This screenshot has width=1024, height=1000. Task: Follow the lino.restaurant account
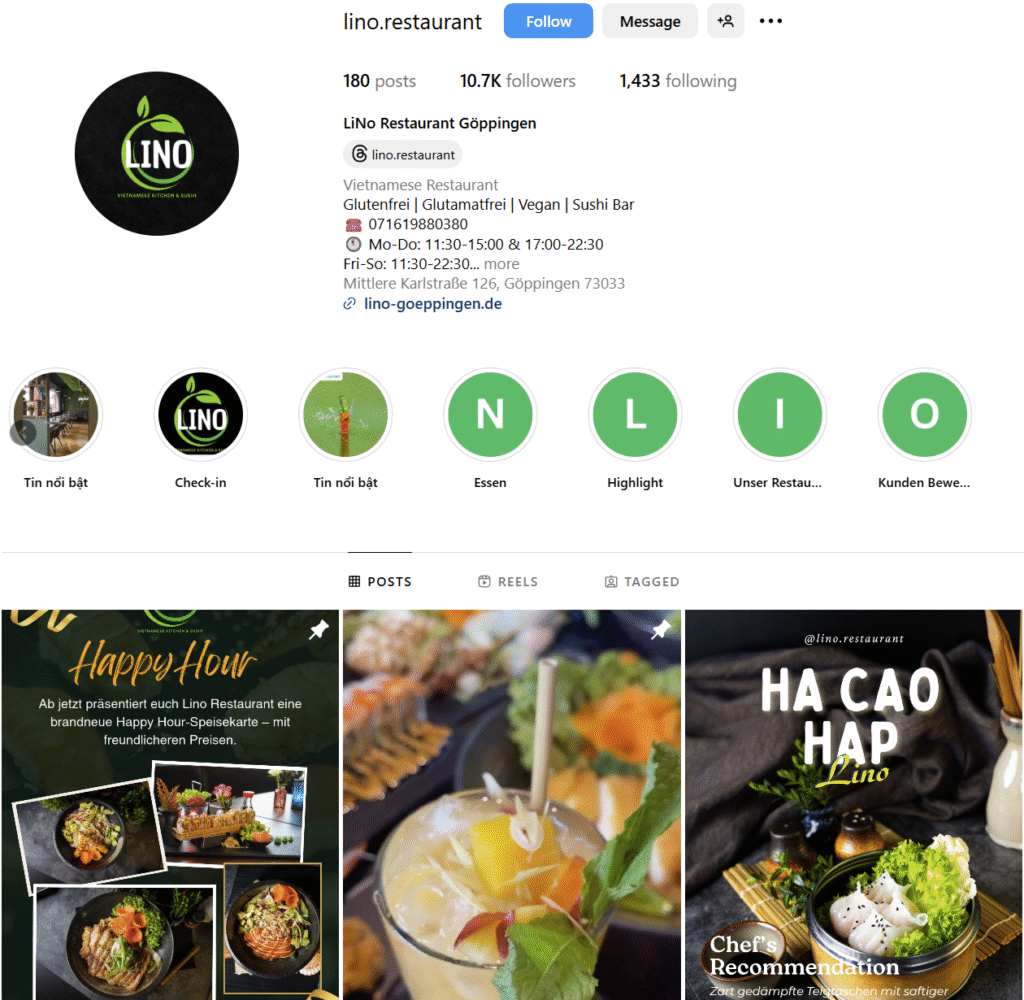548,21
